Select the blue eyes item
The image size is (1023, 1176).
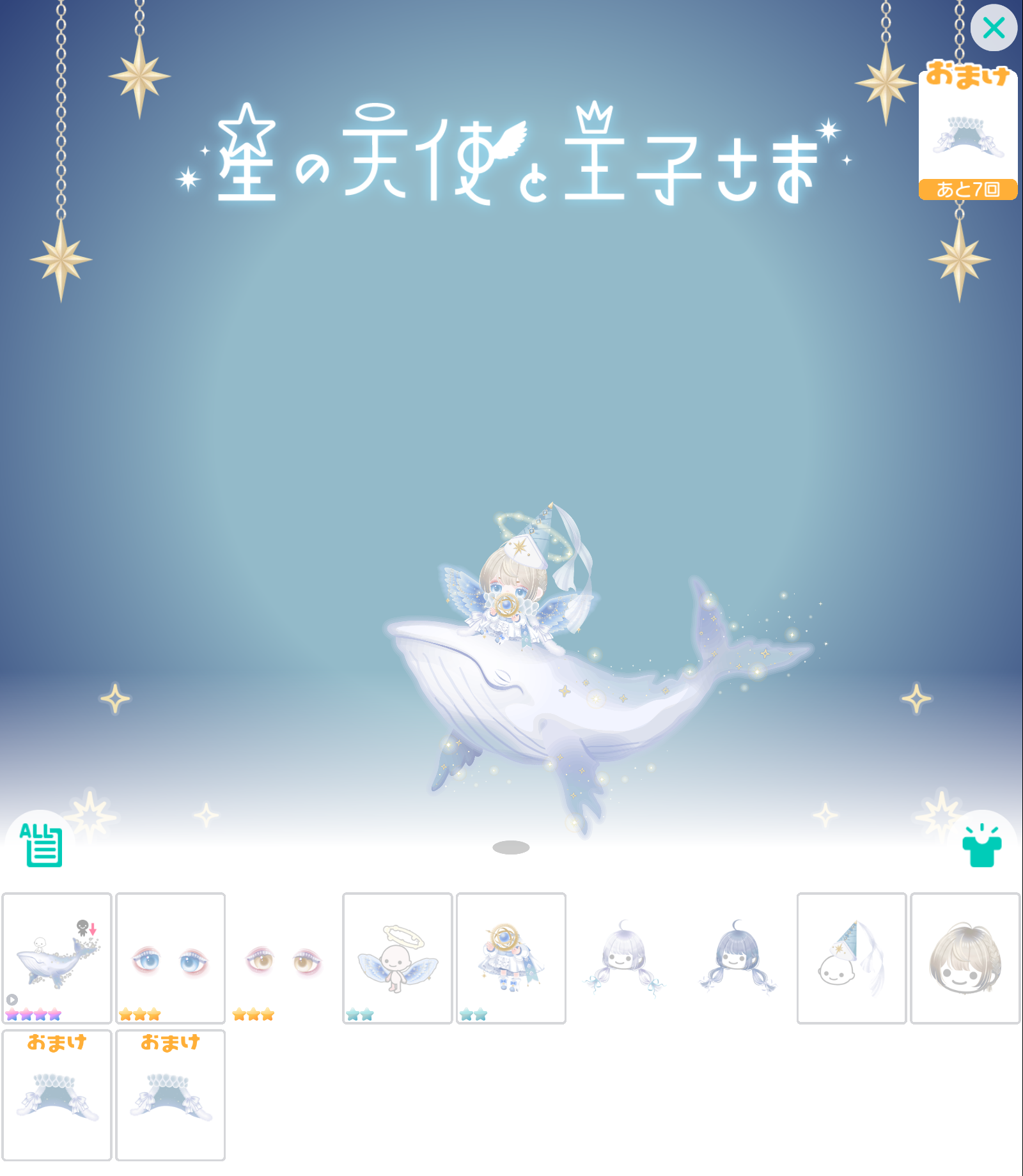click(170, 958)
